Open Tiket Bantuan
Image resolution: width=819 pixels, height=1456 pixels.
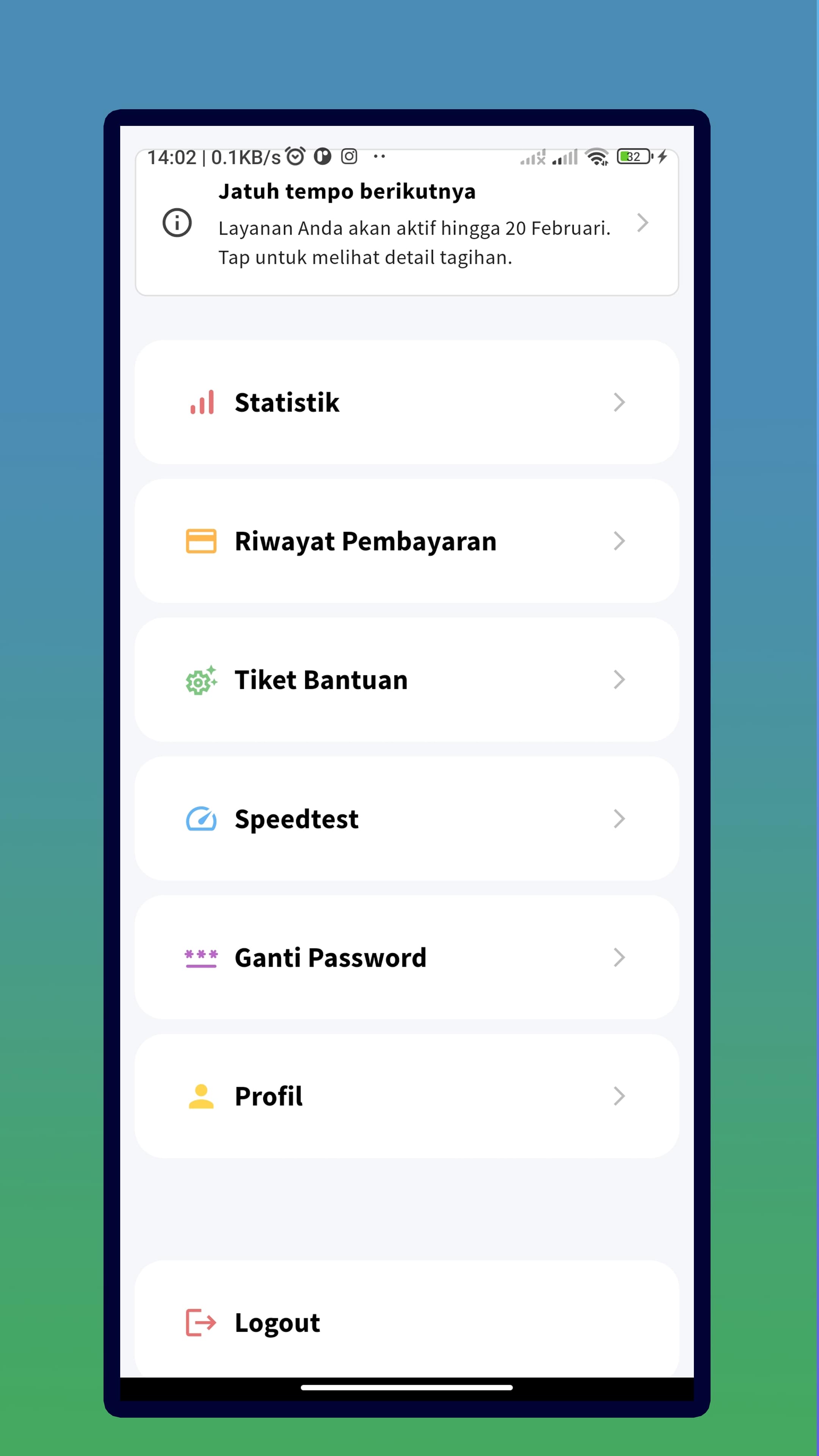(x=406, y=679)
